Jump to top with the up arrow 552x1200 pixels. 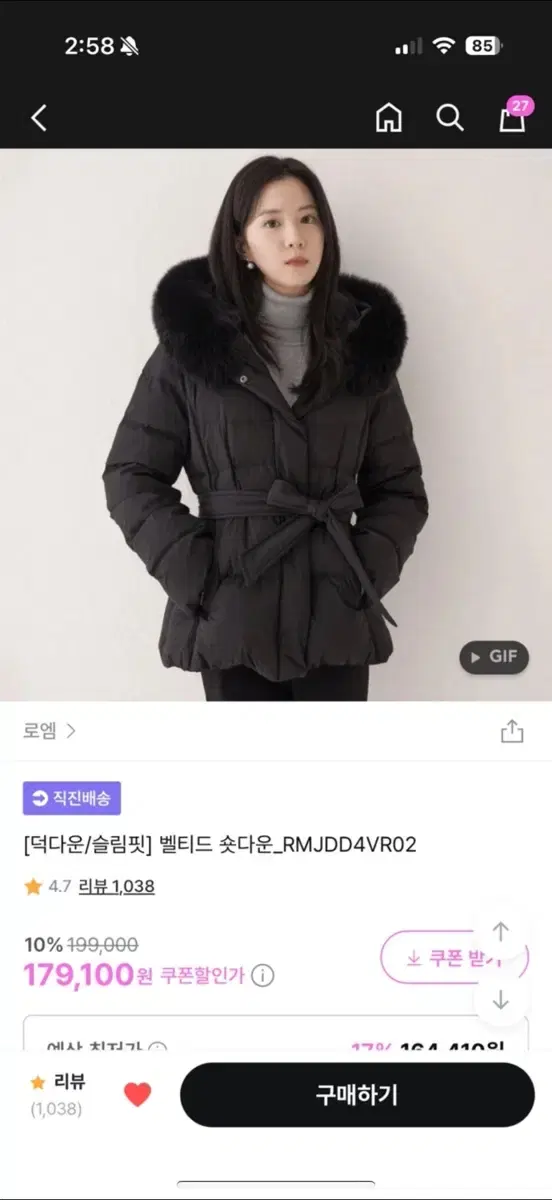501,932
